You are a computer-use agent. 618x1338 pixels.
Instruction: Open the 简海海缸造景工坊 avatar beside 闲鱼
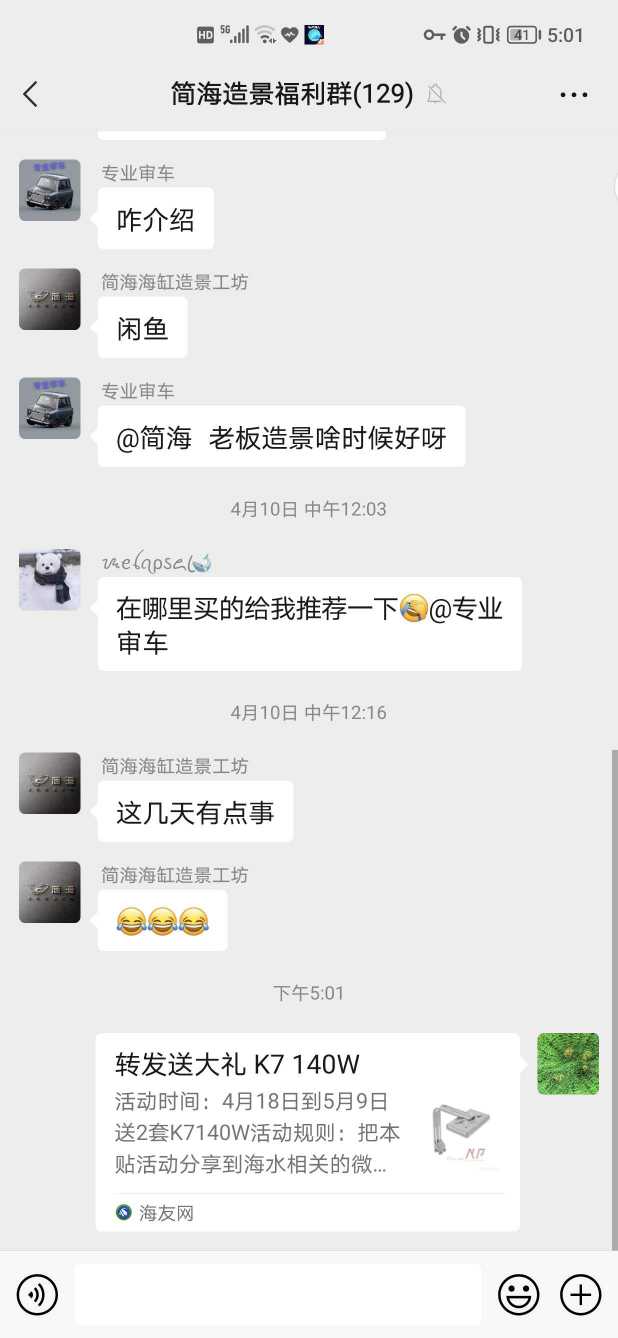click(x=50, y=299)
